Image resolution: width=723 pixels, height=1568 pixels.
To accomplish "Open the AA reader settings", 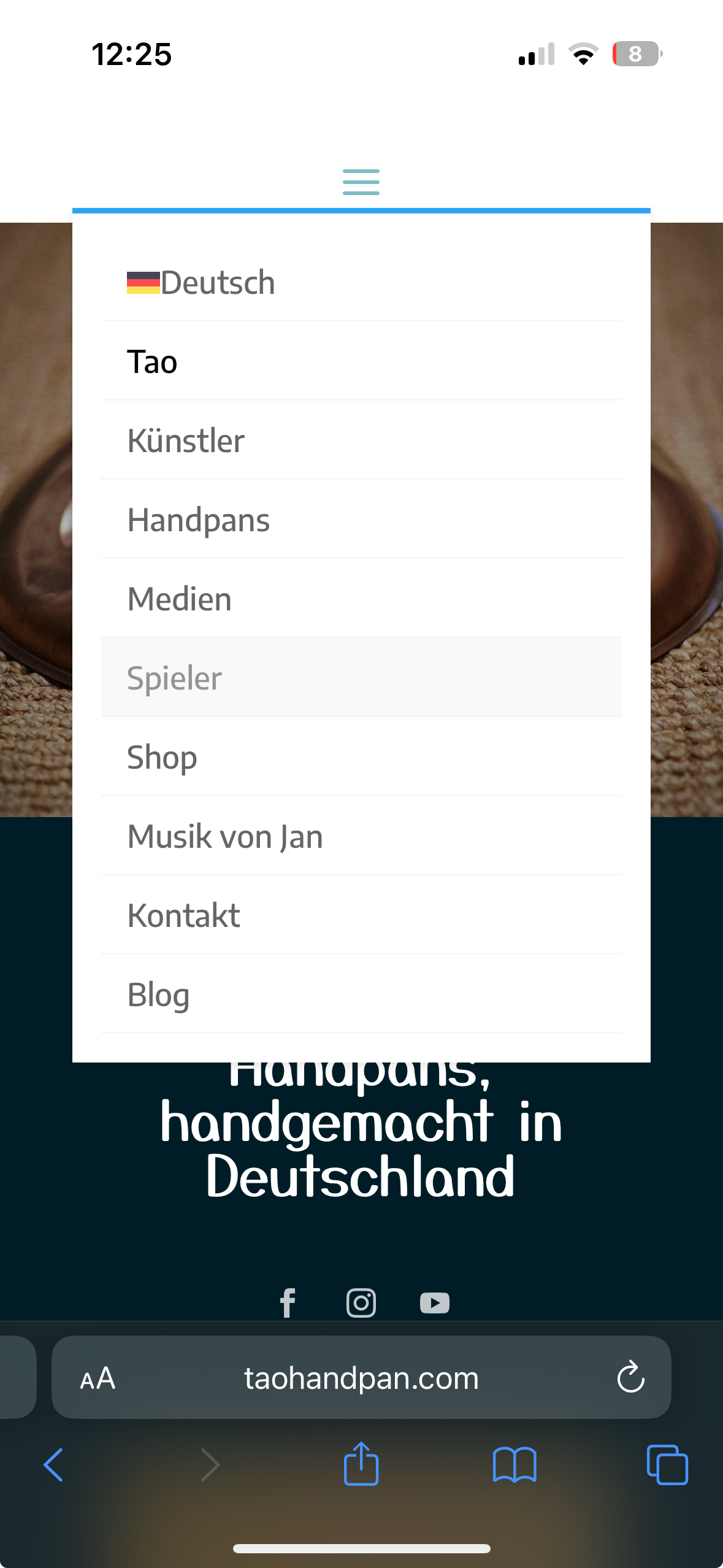I will pyautogui.click(x=98, y=1378).
